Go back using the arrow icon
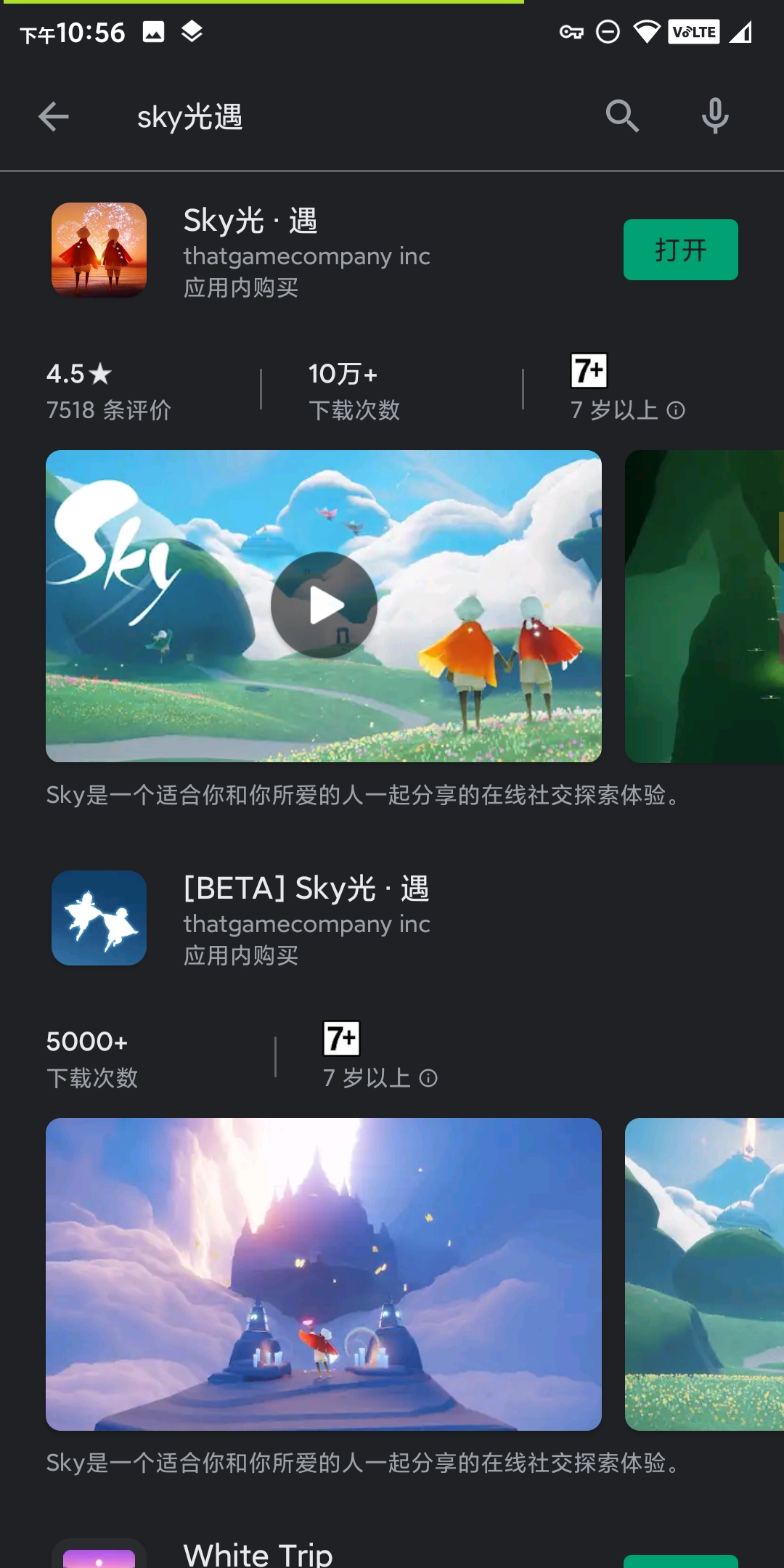This screenshot has width=784, height=1568. [54, 117]
